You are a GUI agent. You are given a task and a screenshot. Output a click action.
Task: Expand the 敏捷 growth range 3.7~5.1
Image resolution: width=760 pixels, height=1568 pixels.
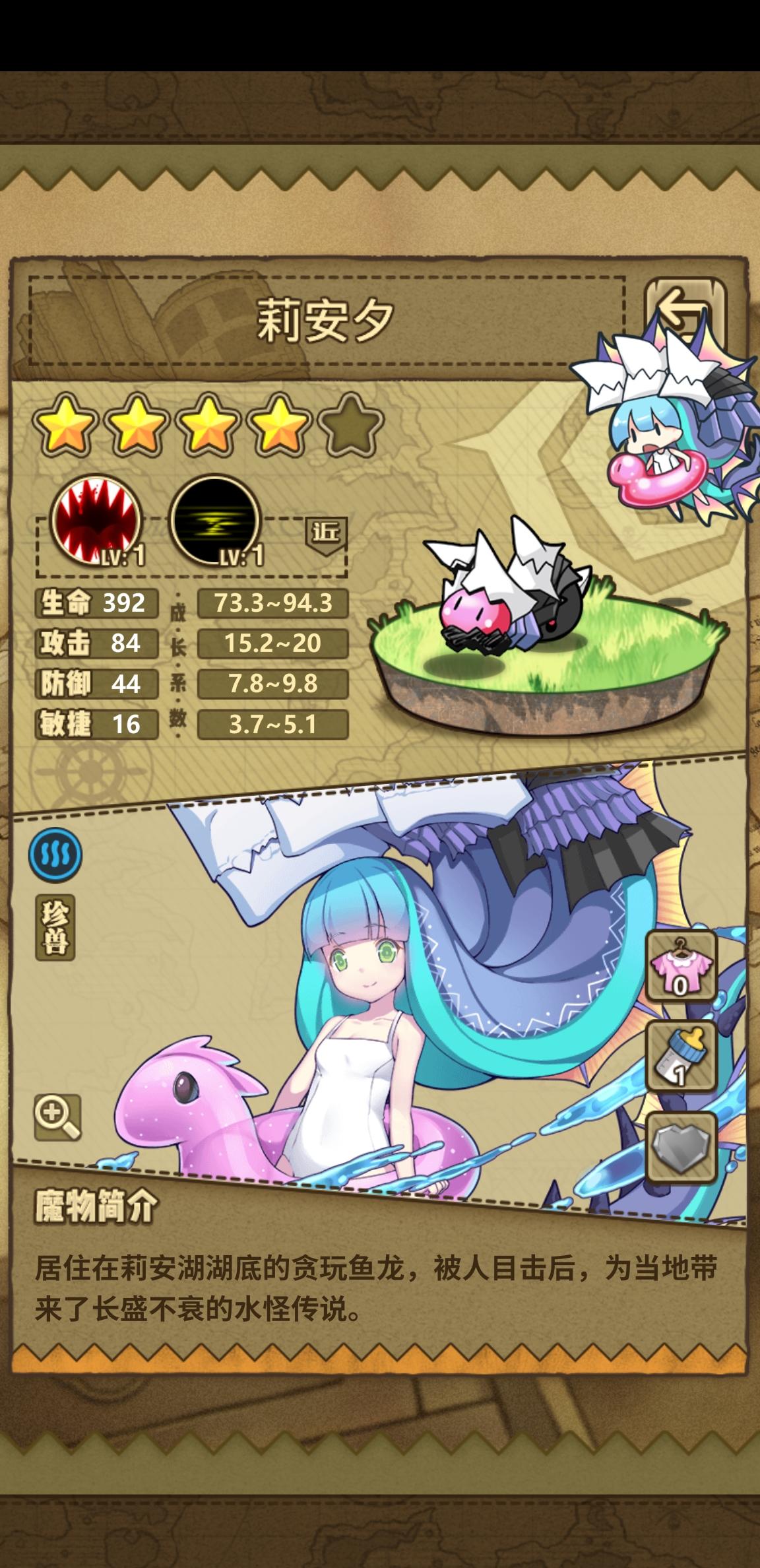point(274,724)
